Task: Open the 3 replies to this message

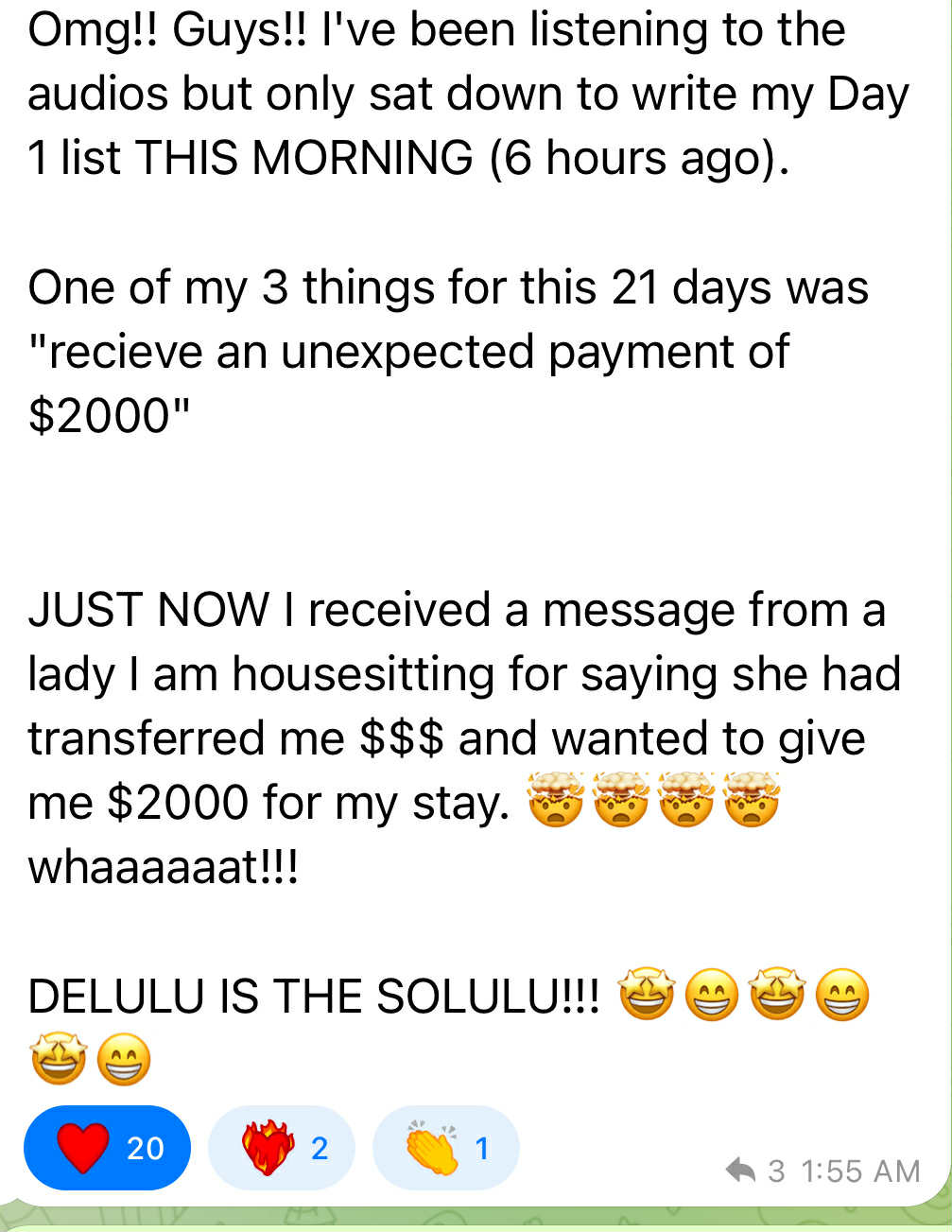Action: pyautogui.click(x=755, y=1171)
